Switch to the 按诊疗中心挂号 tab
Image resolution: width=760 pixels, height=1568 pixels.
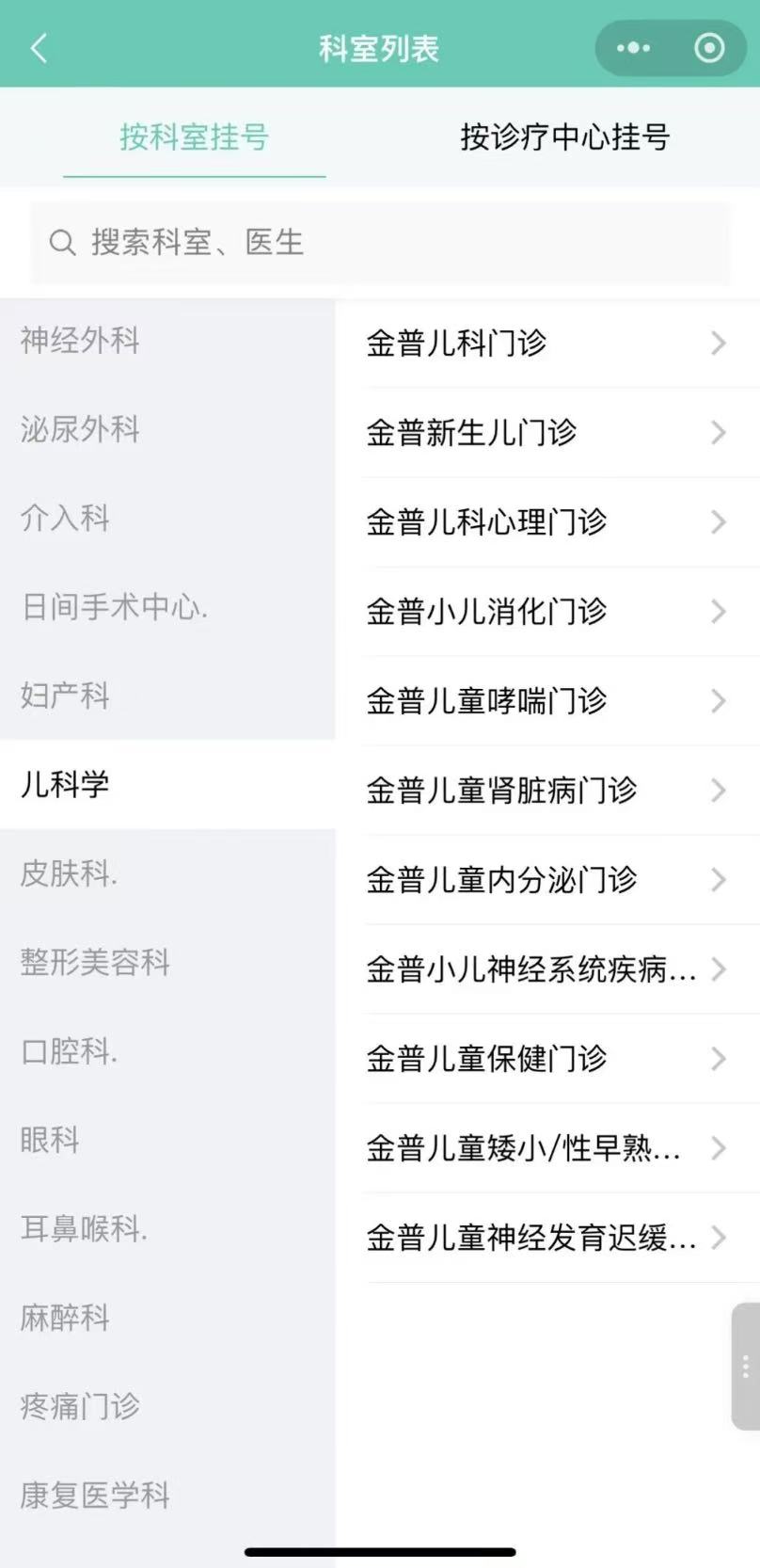click(x=564, y=137)
